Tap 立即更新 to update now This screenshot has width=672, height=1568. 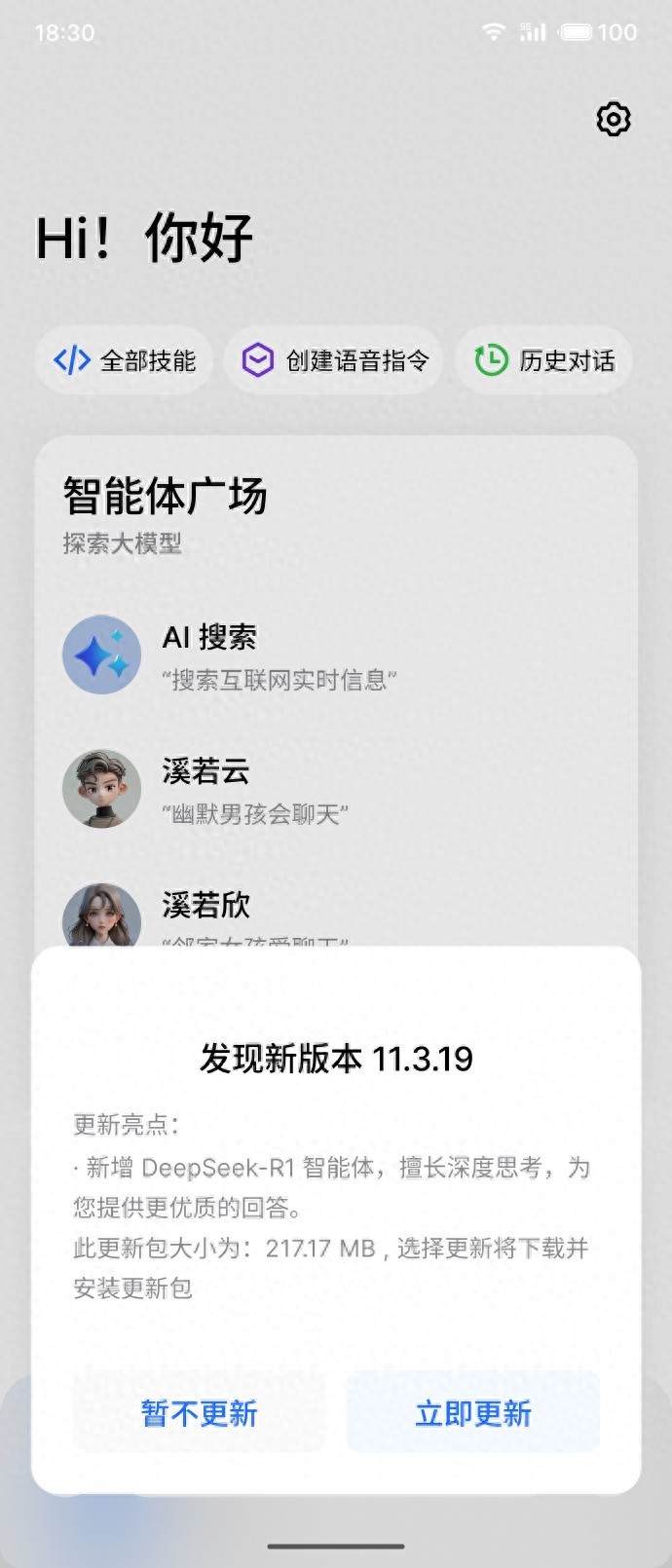[473, 1413]
